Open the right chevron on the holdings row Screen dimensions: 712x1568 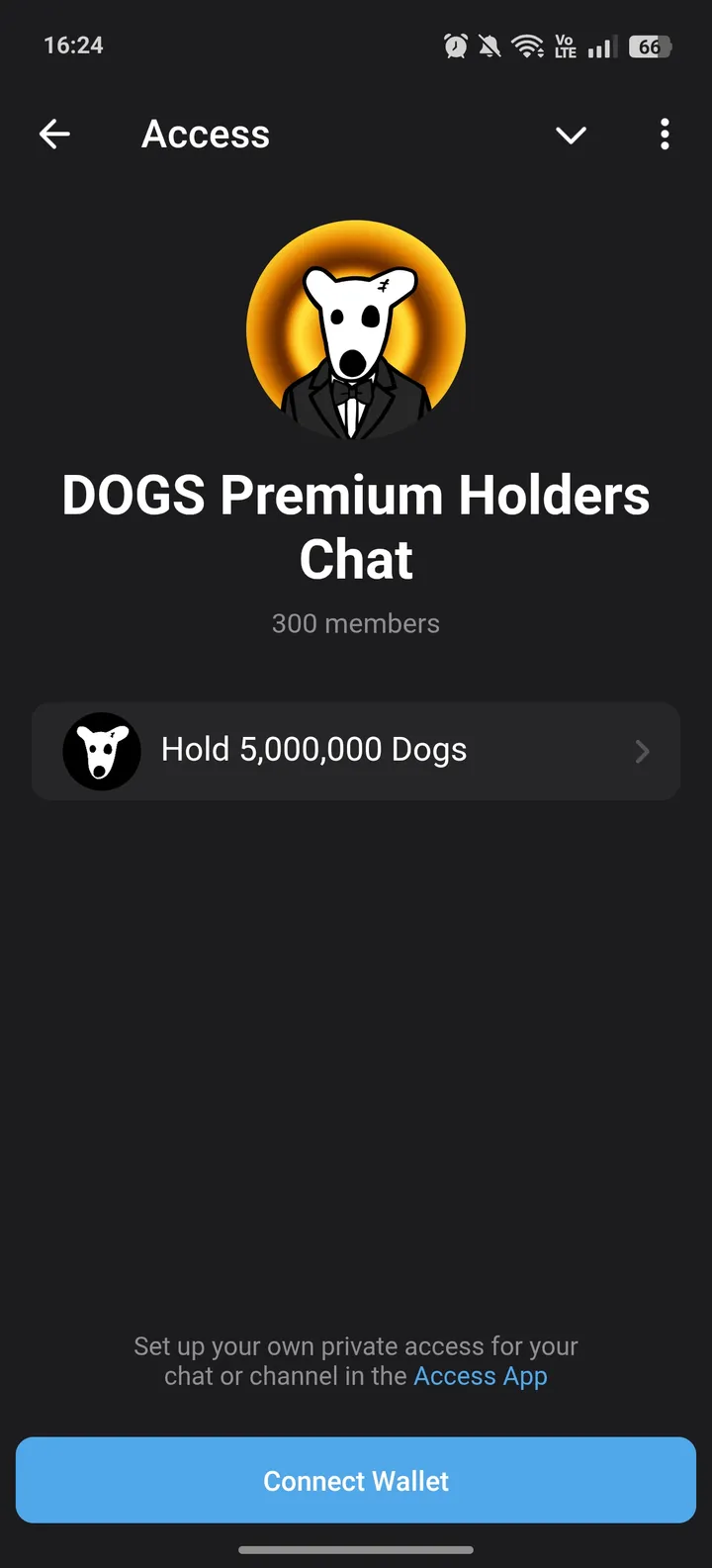[x=642, y=752]
